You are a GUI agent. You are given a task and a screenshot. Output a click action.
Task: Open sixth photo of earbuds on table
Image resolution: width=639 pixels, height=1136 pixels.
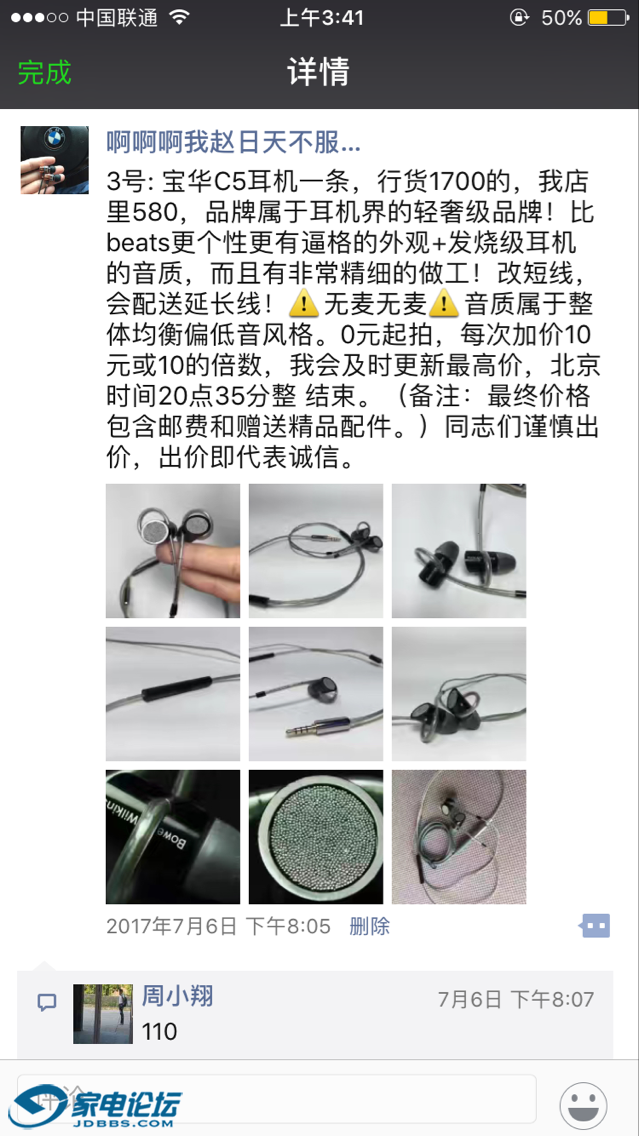click(x=458, y=694)
